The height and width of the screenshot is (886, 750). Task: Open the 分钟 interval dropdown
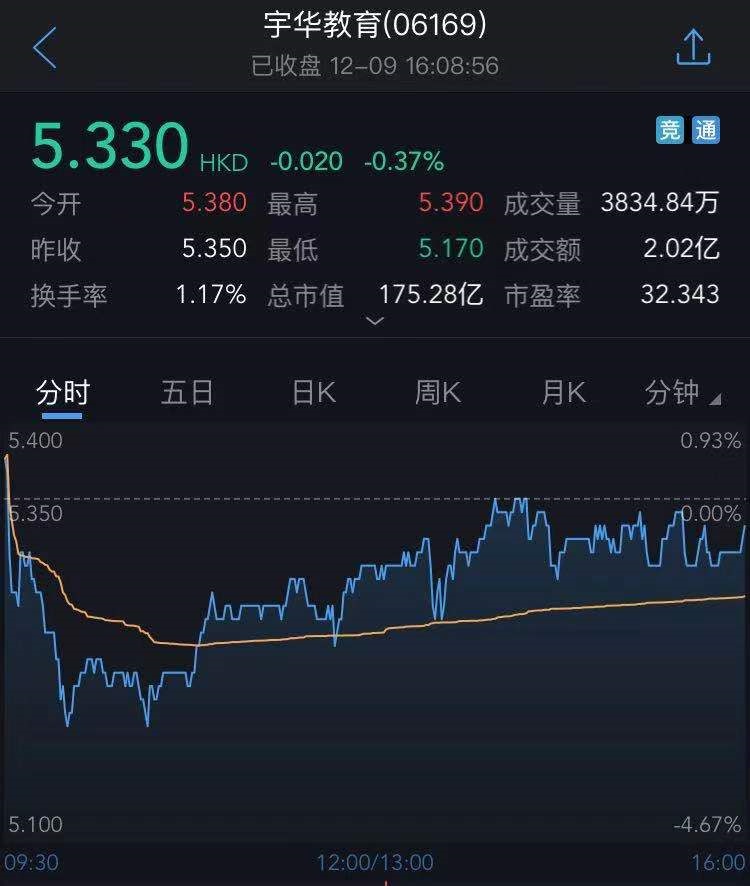(682, 393)
